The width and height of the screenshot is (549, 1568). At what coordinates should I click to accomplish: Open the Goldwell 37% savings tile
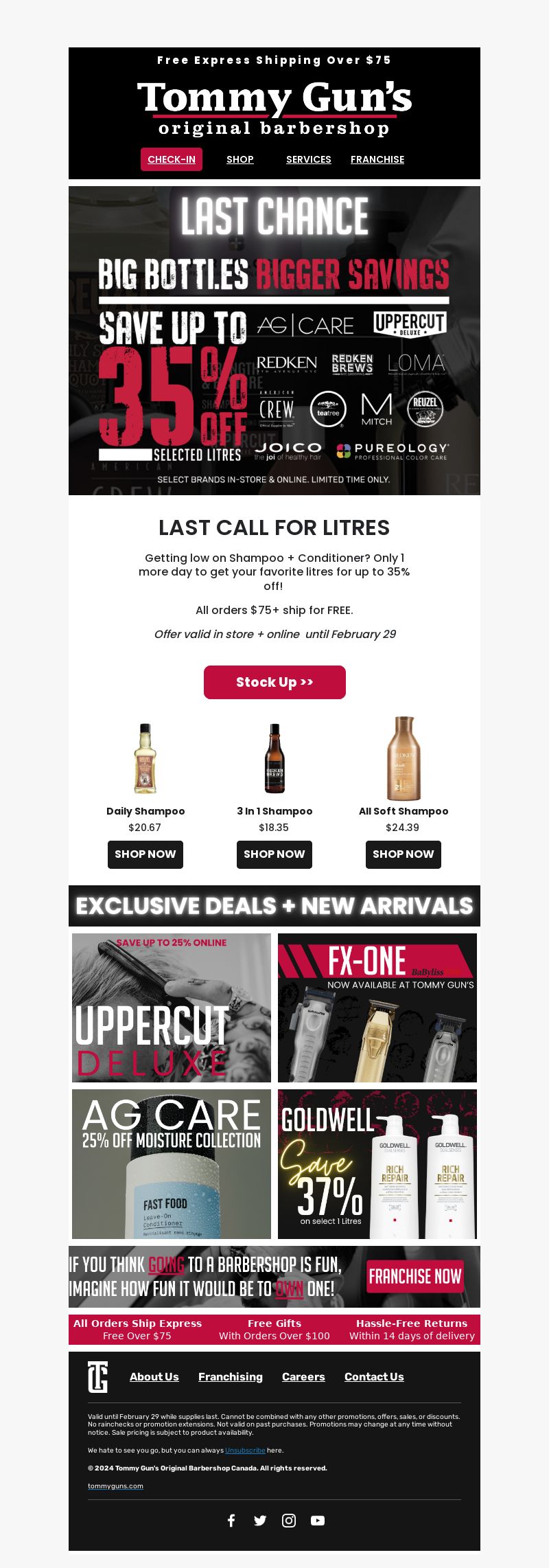pos(377,1164)
